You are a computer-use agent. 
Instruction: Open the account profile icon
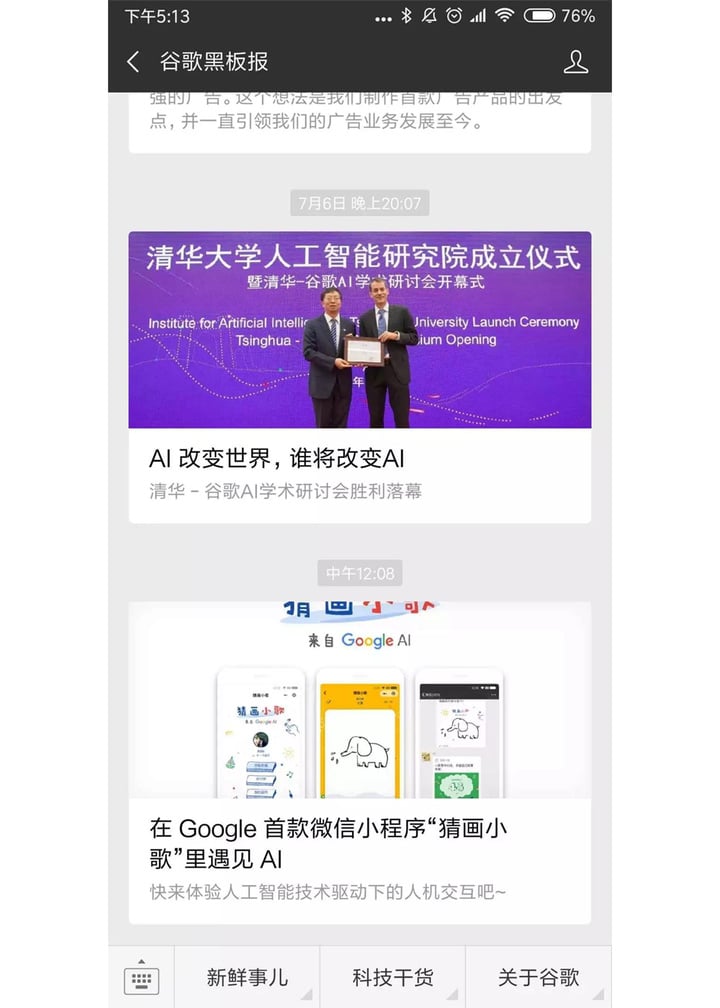click(576, 62)
